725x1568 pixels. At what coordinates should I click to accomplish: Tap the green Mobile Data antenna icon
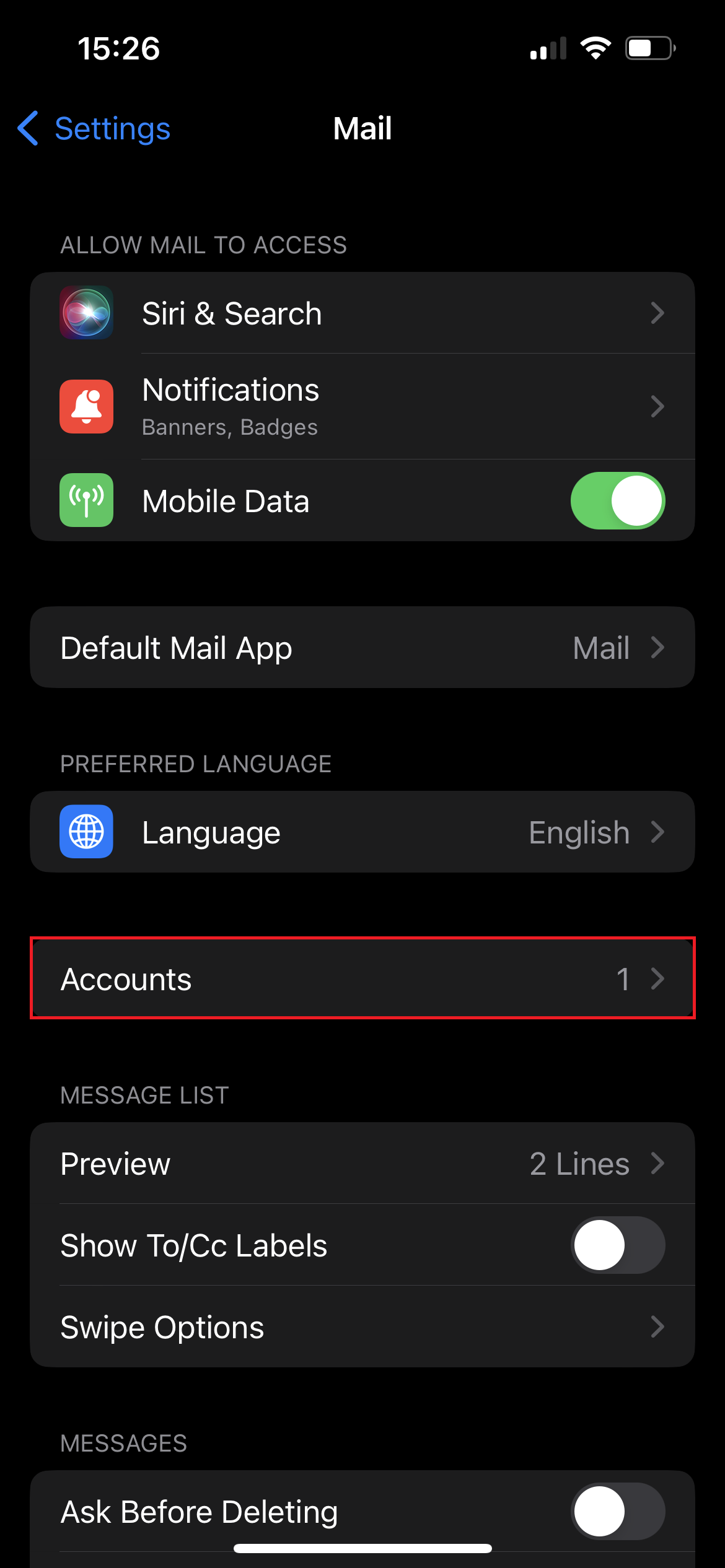tap(86, 500)
